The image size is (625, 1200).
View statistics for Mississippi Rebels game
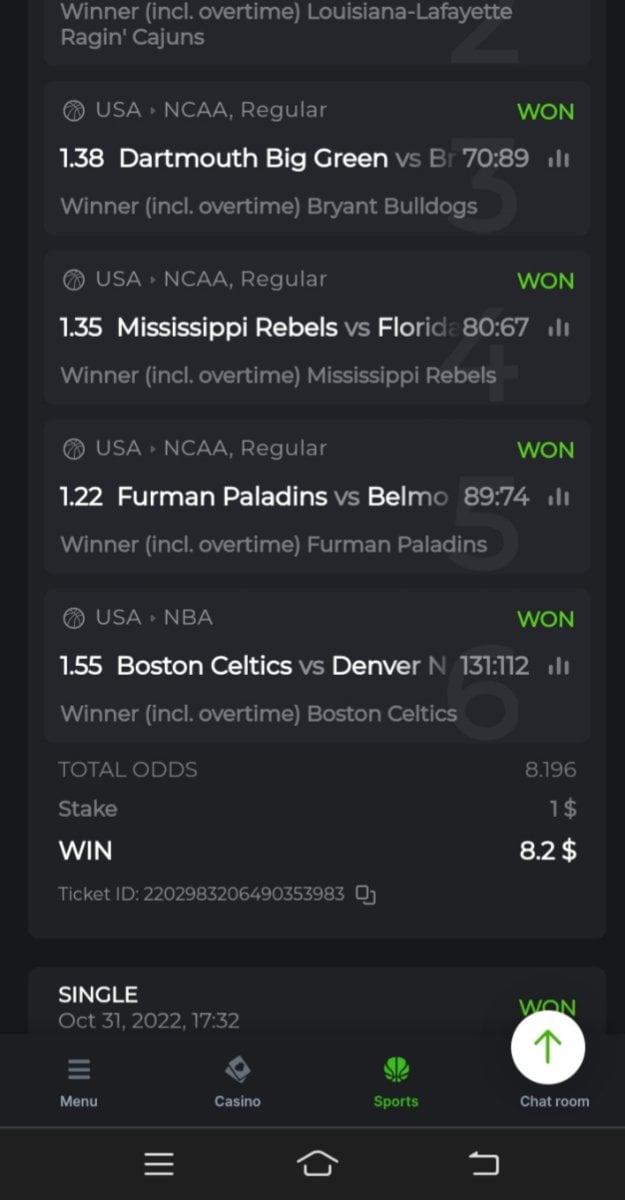[559, 328]
